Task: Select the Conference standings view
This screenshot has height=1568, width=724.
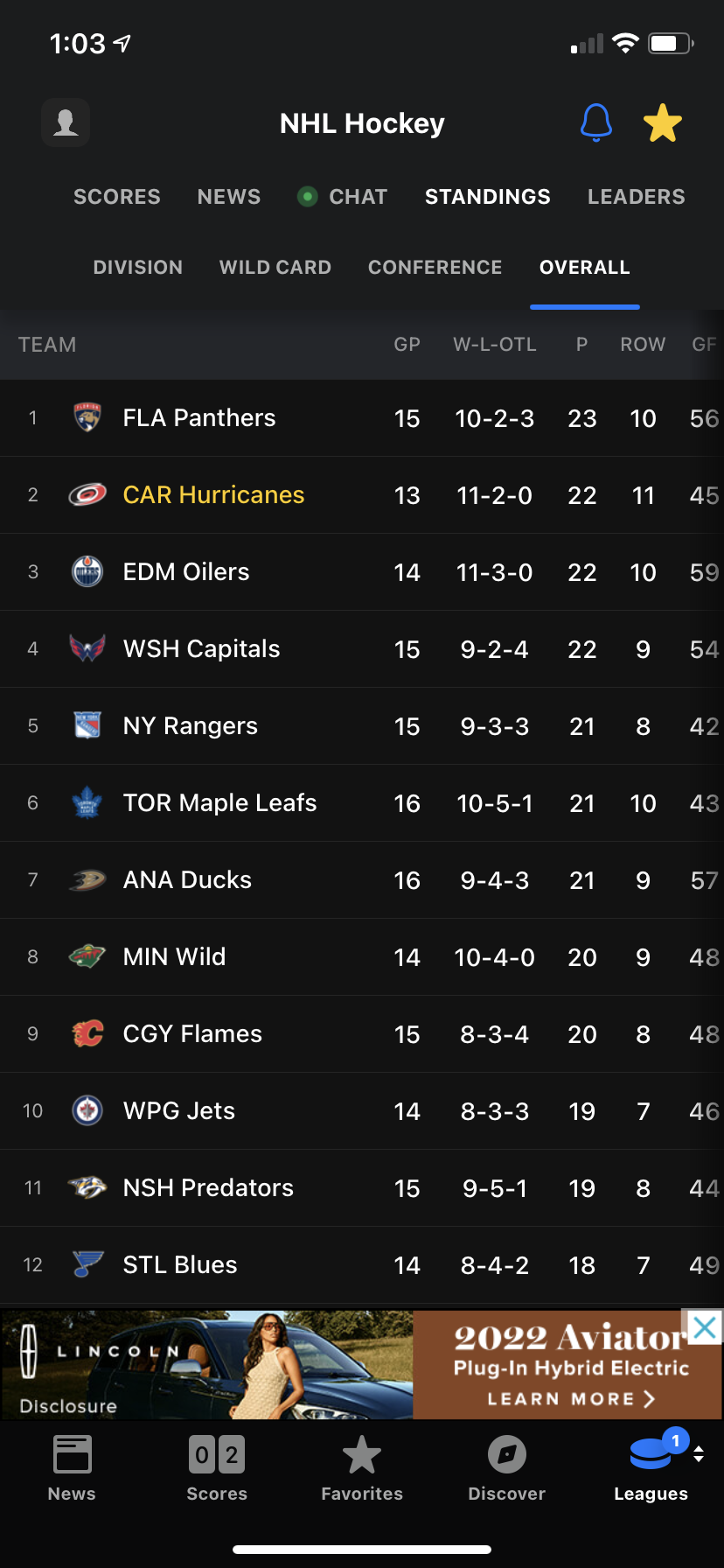Action: (x=435, y=268)
